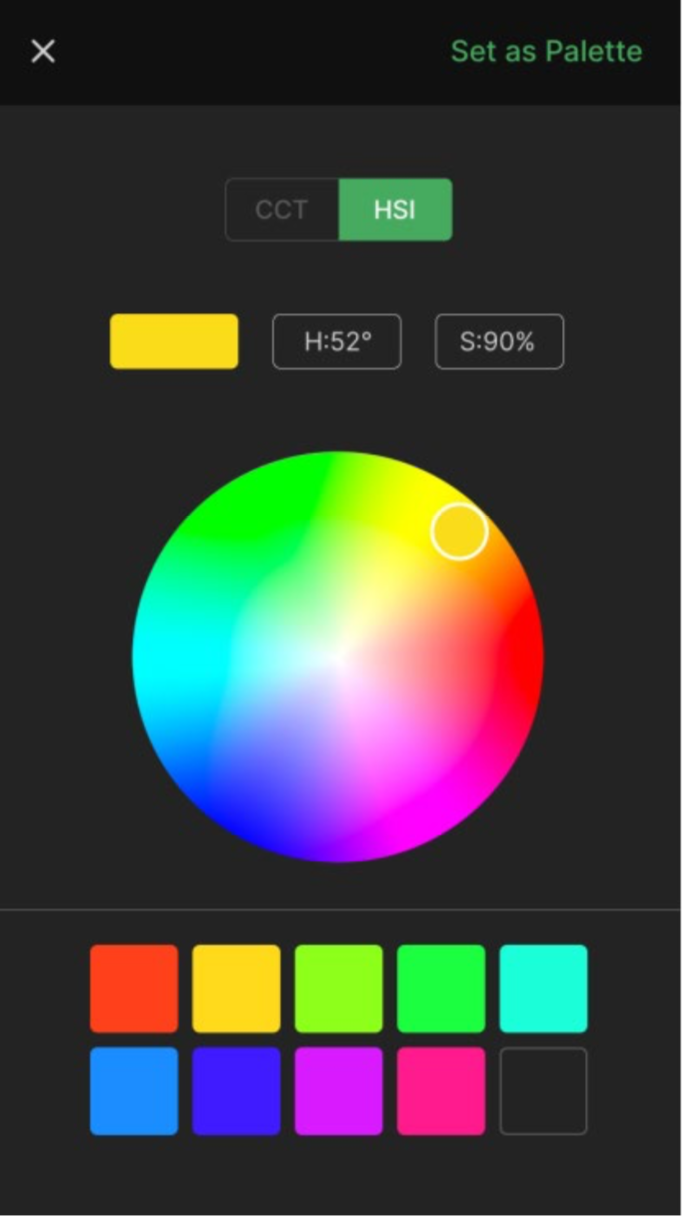Open the H:52° hue field

pyautogui.click(x=337, y=342)
